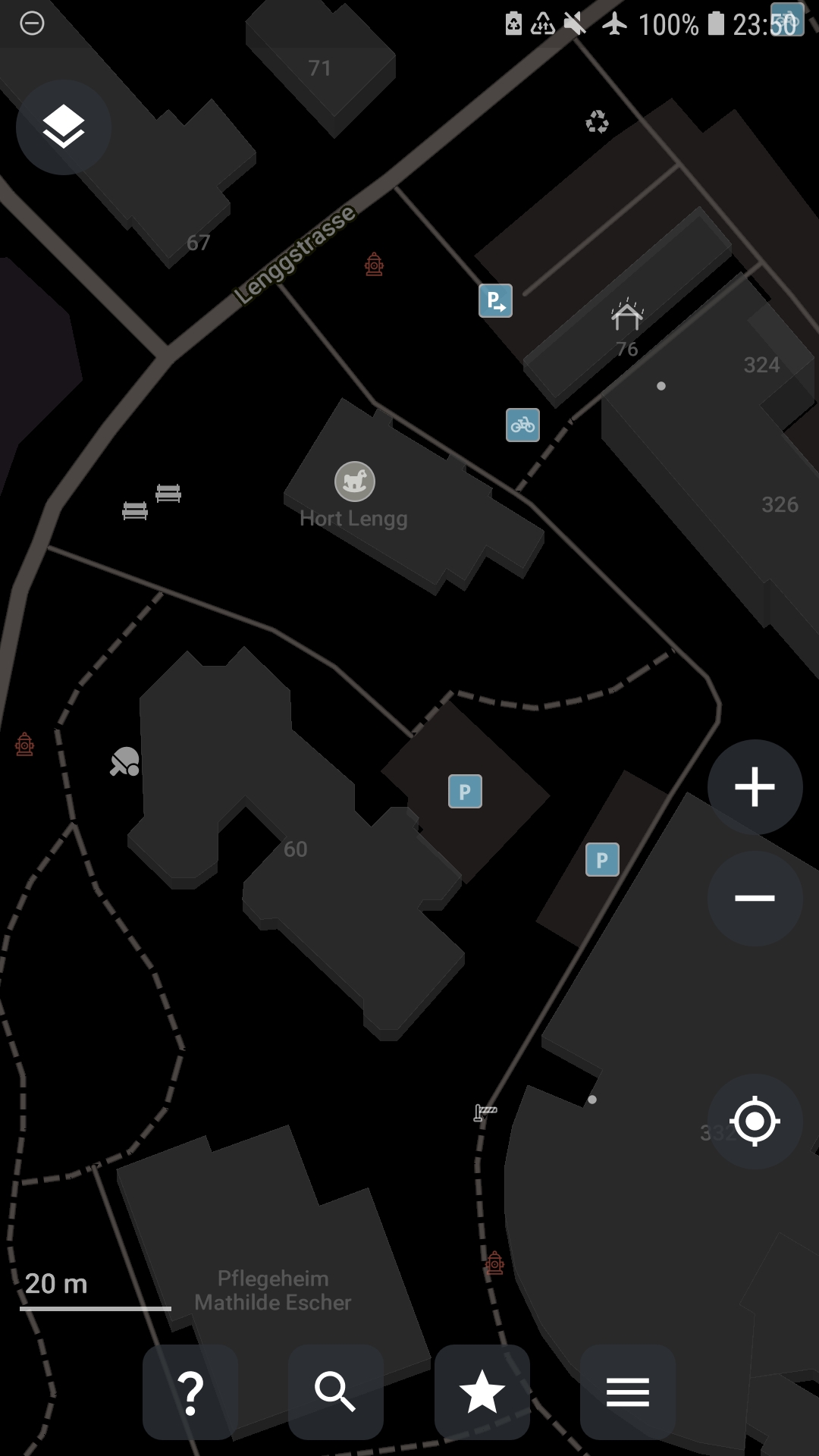The width and height of the screenshot is (819, 1456).
Task: Open map search
Action: point(335,1392)
